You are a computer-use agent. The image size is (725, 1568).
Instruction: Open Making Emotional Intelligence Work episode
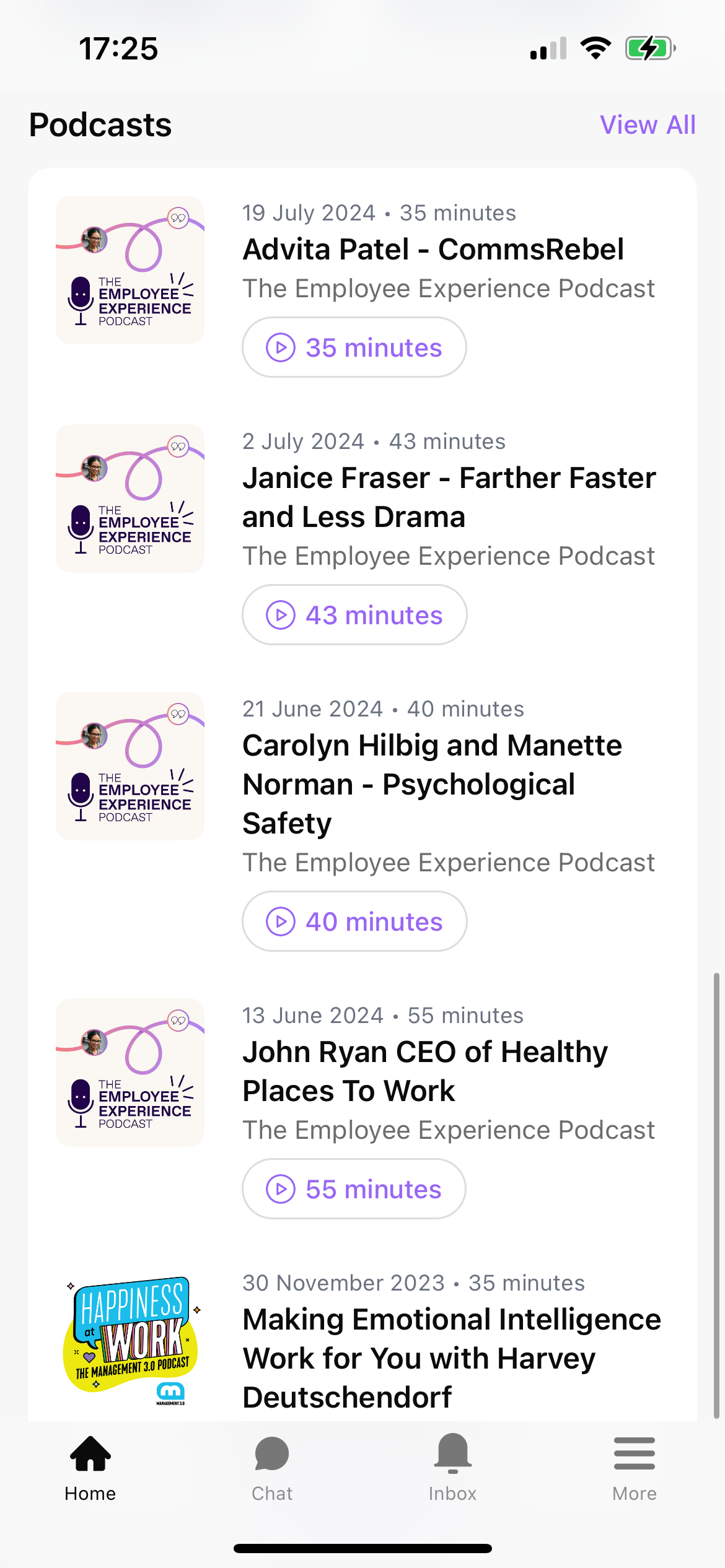[451, 1357]
